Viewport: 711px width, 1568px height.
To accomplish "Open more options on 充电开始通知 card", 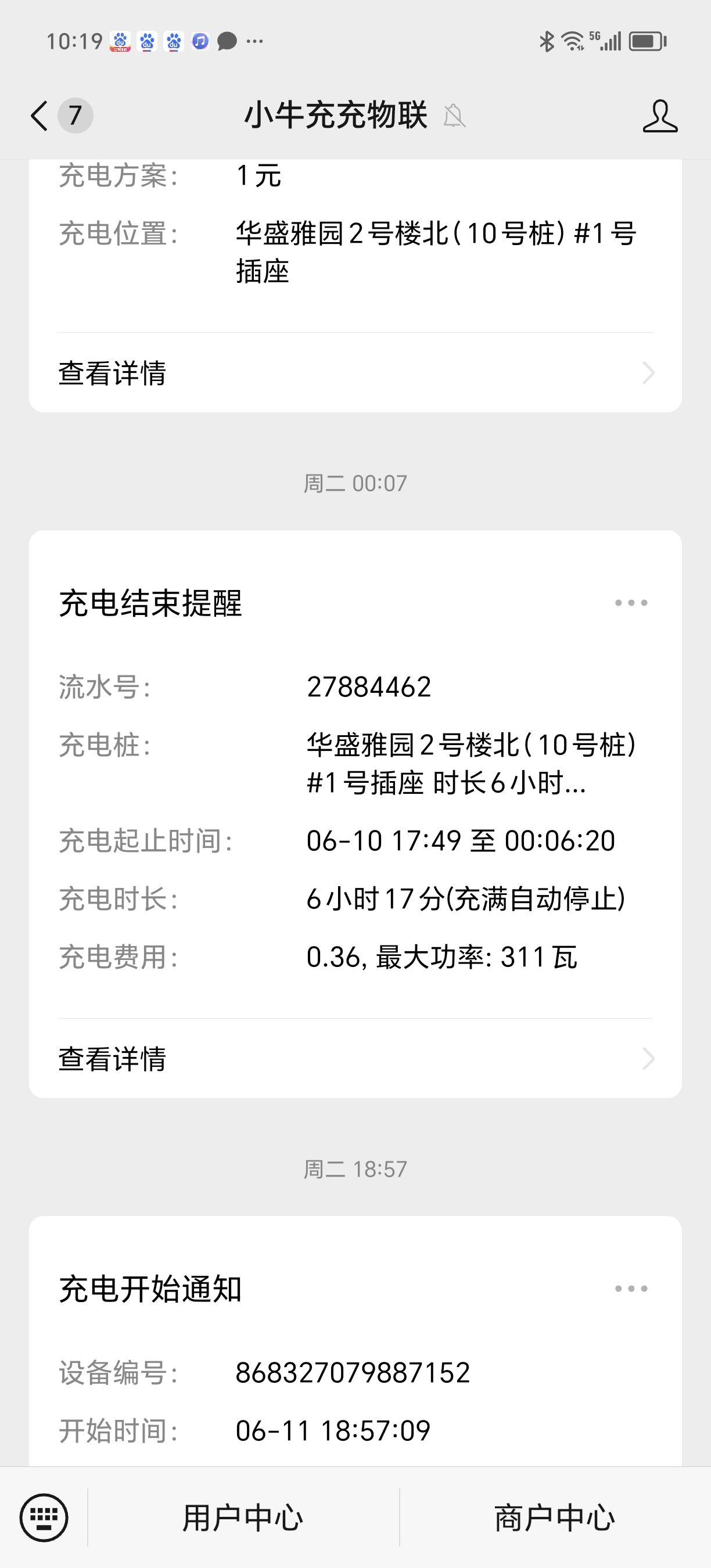I will [631, 1289].
